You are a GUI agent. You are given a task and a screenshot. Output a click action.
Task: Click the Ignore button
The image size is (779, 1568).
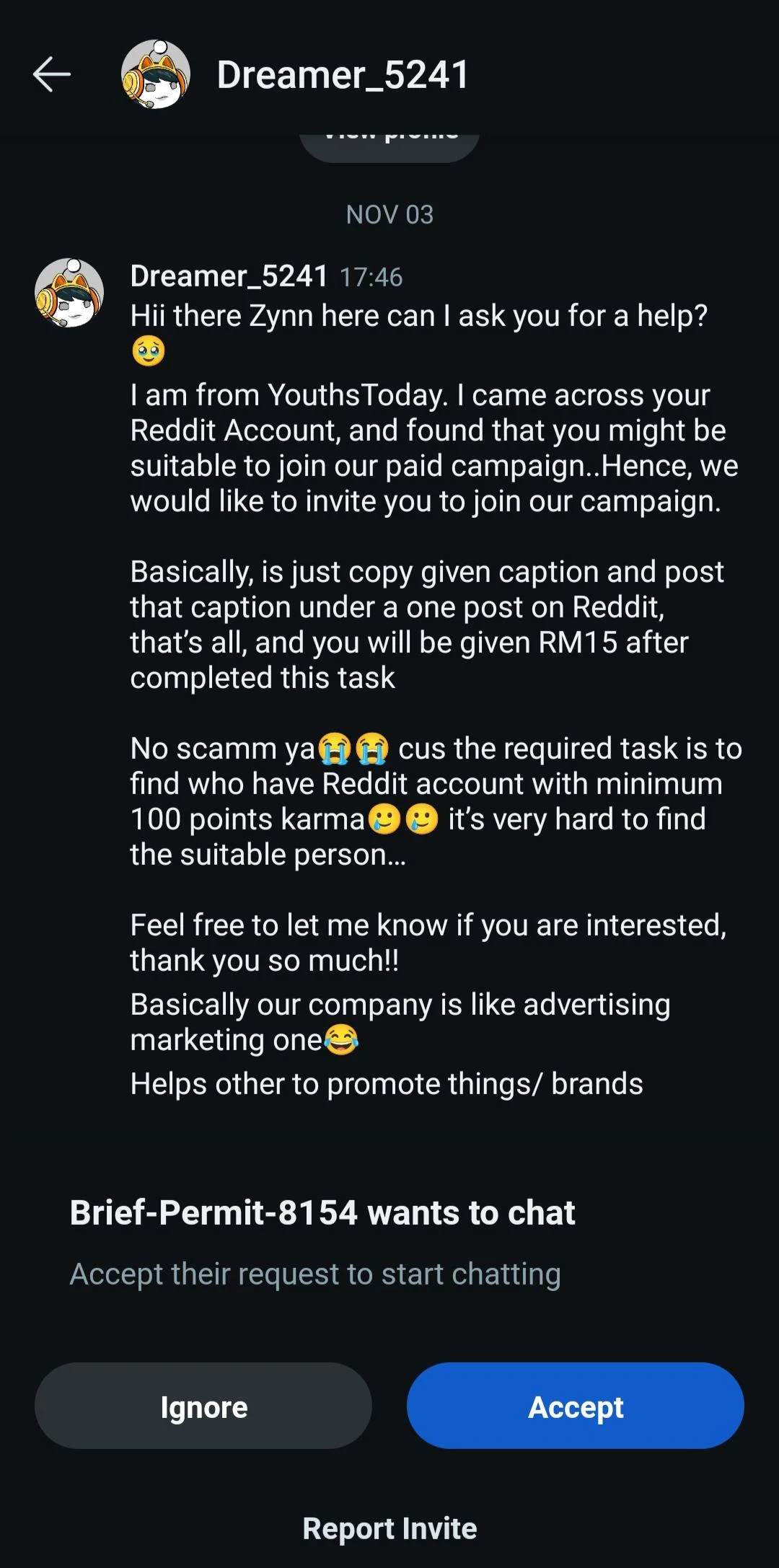204,1406
